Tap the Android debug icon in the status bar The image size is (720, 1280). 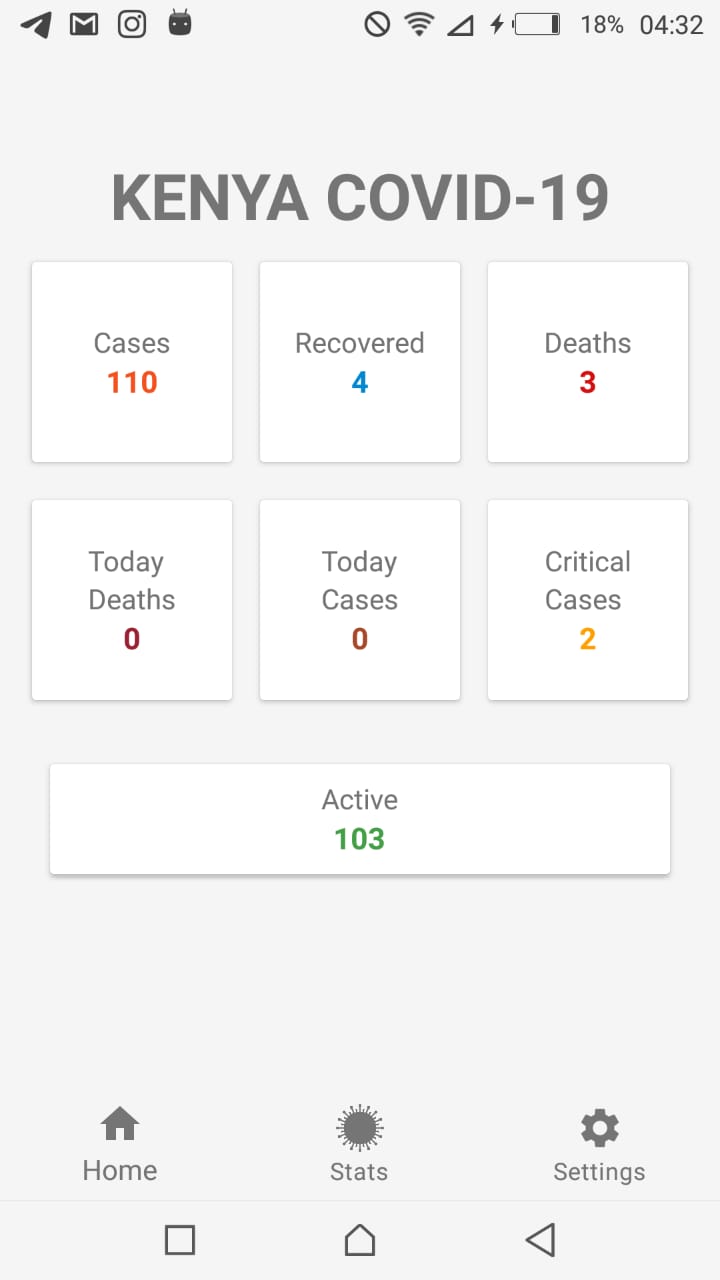[x=180, y=24]
